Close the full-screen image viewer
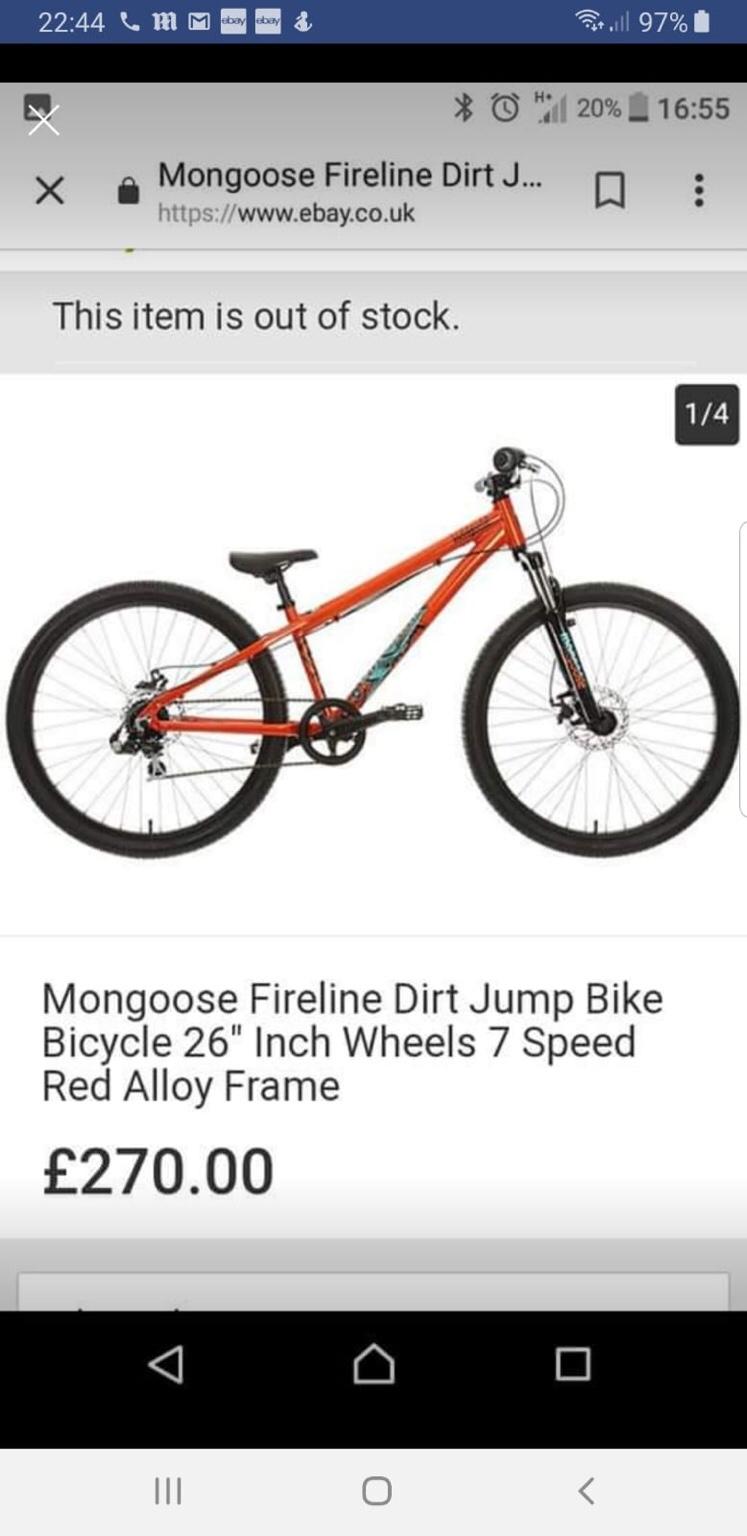Screen dimensions: 747x1536 click(x=43, y=120)
